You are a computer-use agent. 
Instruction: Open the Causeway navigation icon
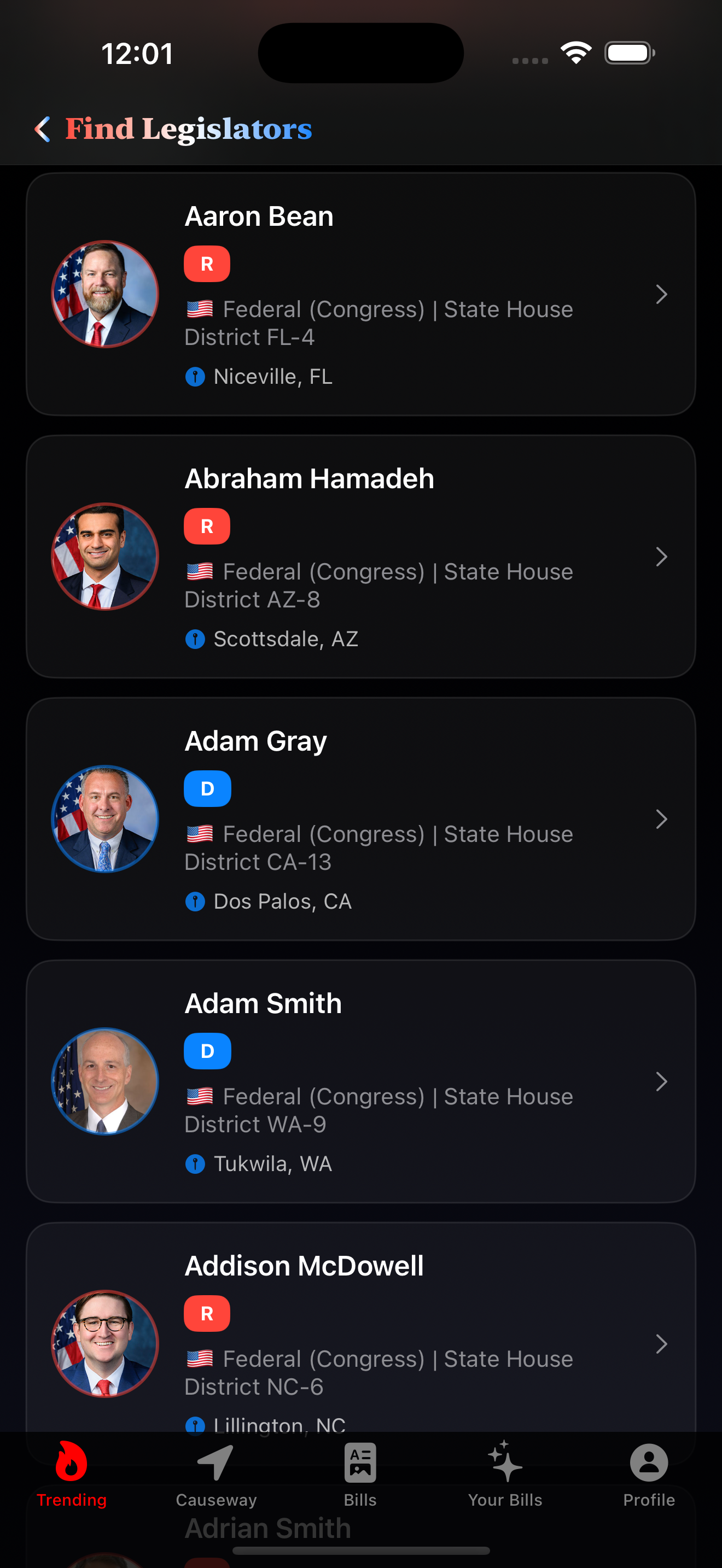click(216, 1462)
